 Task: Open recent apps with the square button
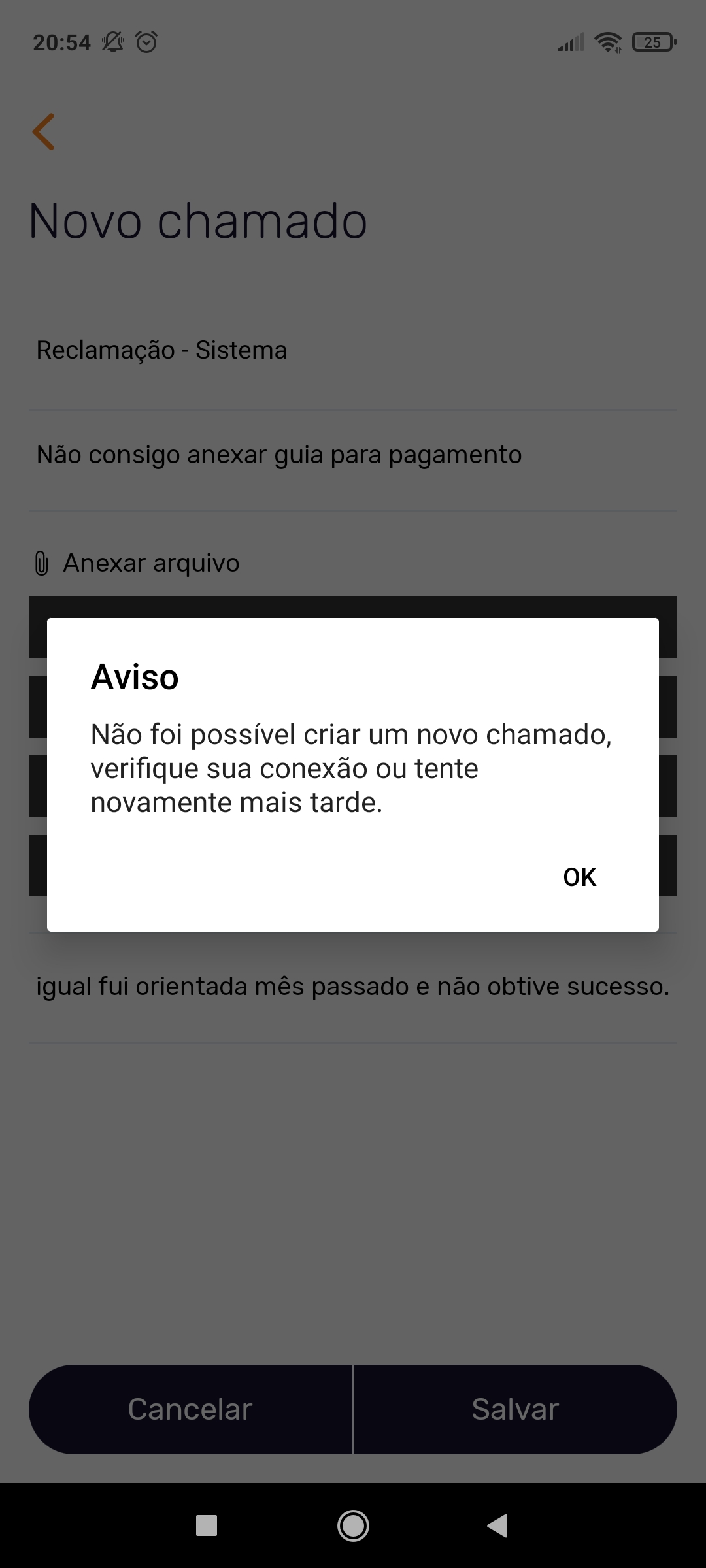pos(207,1526)
